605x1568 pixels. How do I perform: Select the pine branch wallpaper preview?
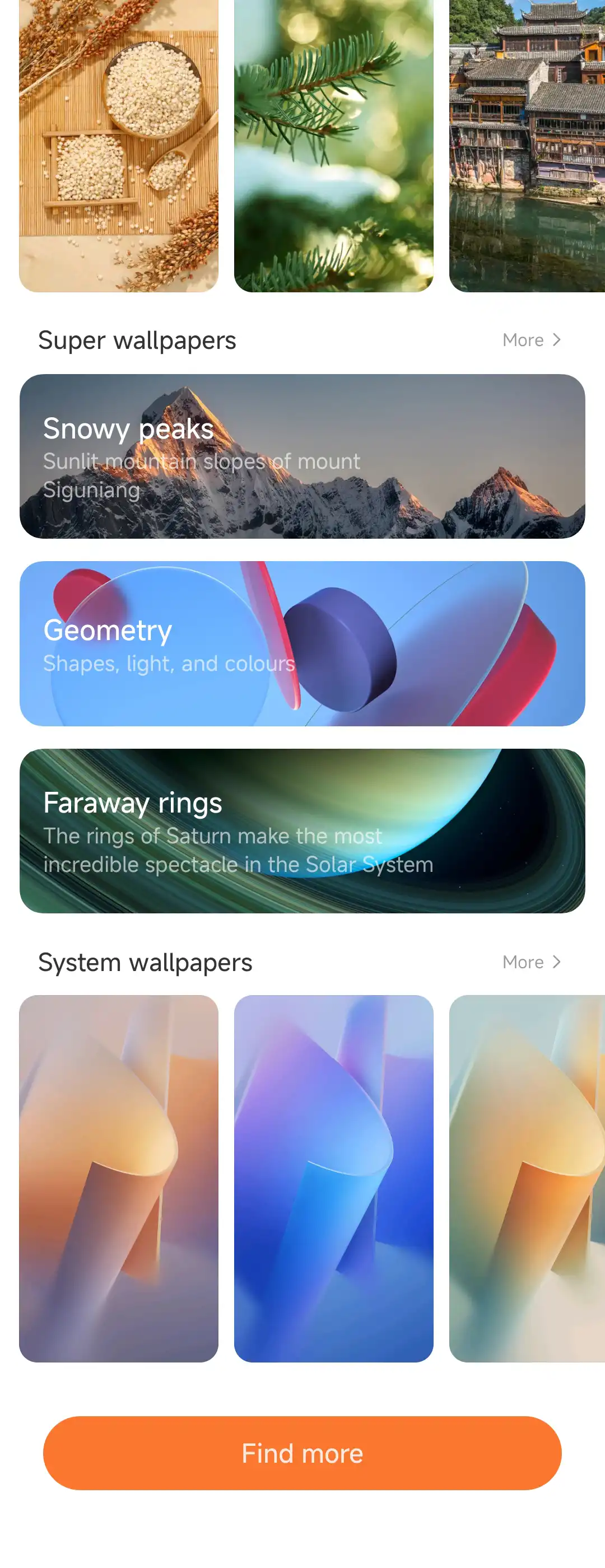point(333,146)
